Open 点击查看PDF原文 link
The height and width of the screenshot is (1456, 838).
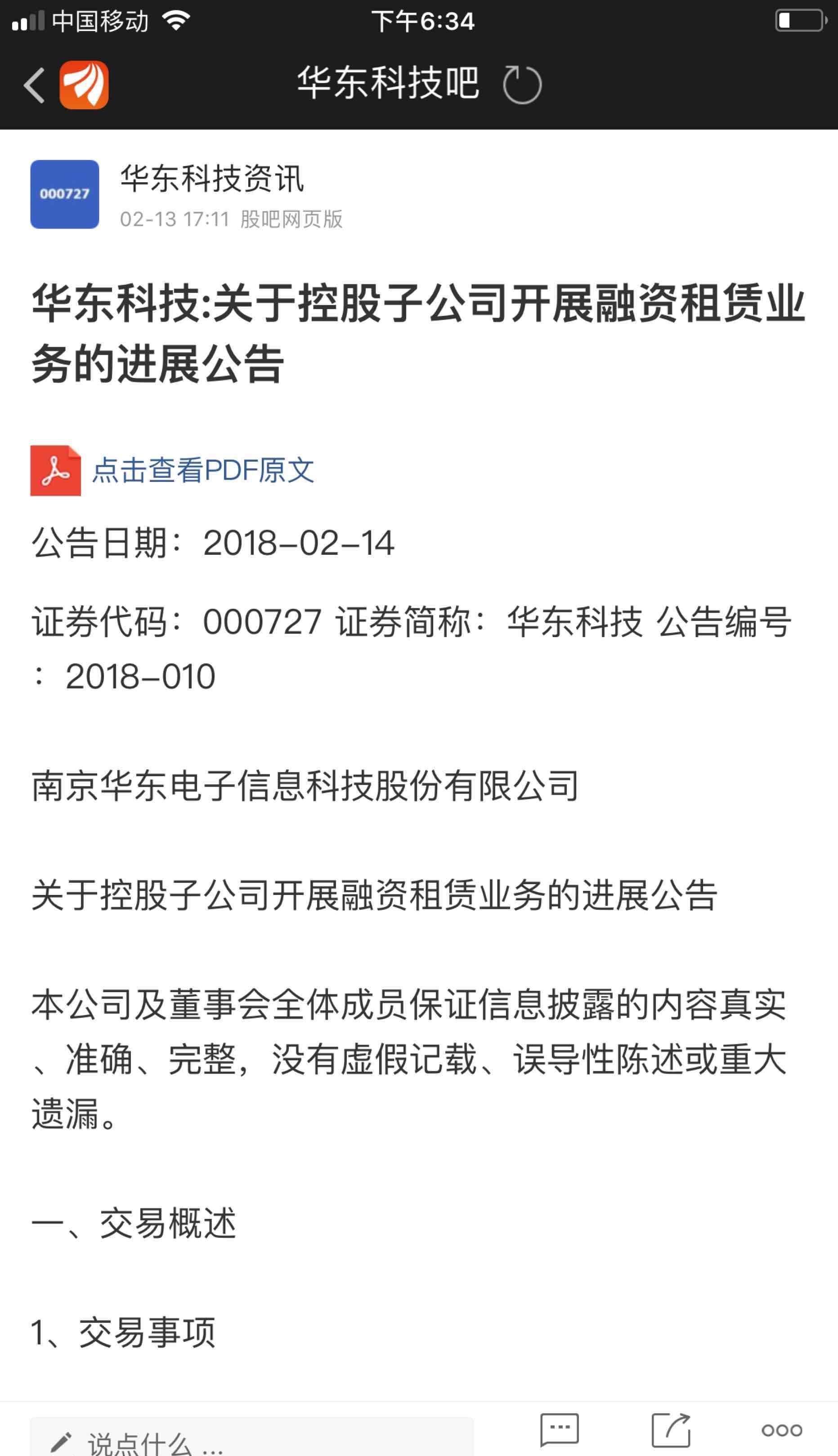[x=202, y=470]
